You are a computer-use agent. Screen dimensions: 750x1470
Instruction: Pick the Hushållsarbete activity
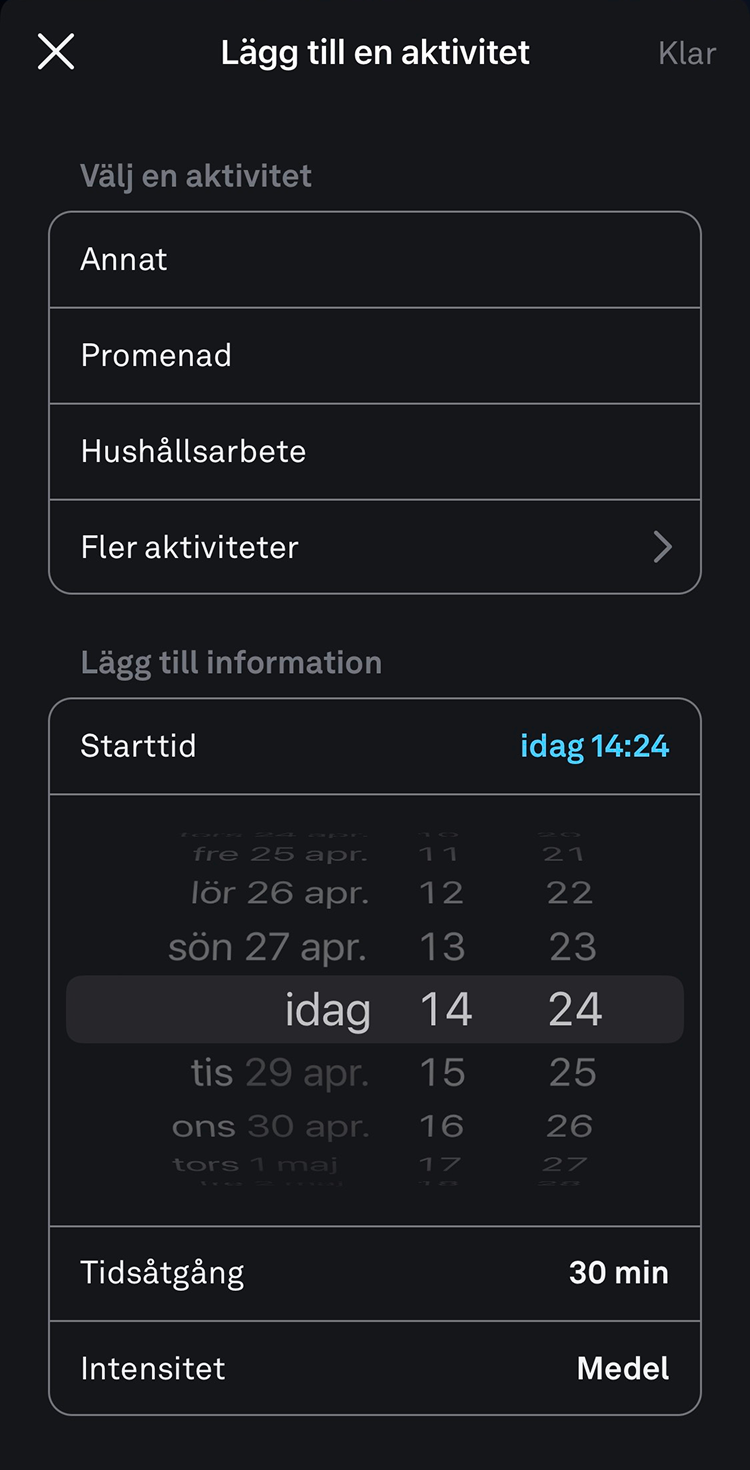pyautogui.click(x=374, y=452)
